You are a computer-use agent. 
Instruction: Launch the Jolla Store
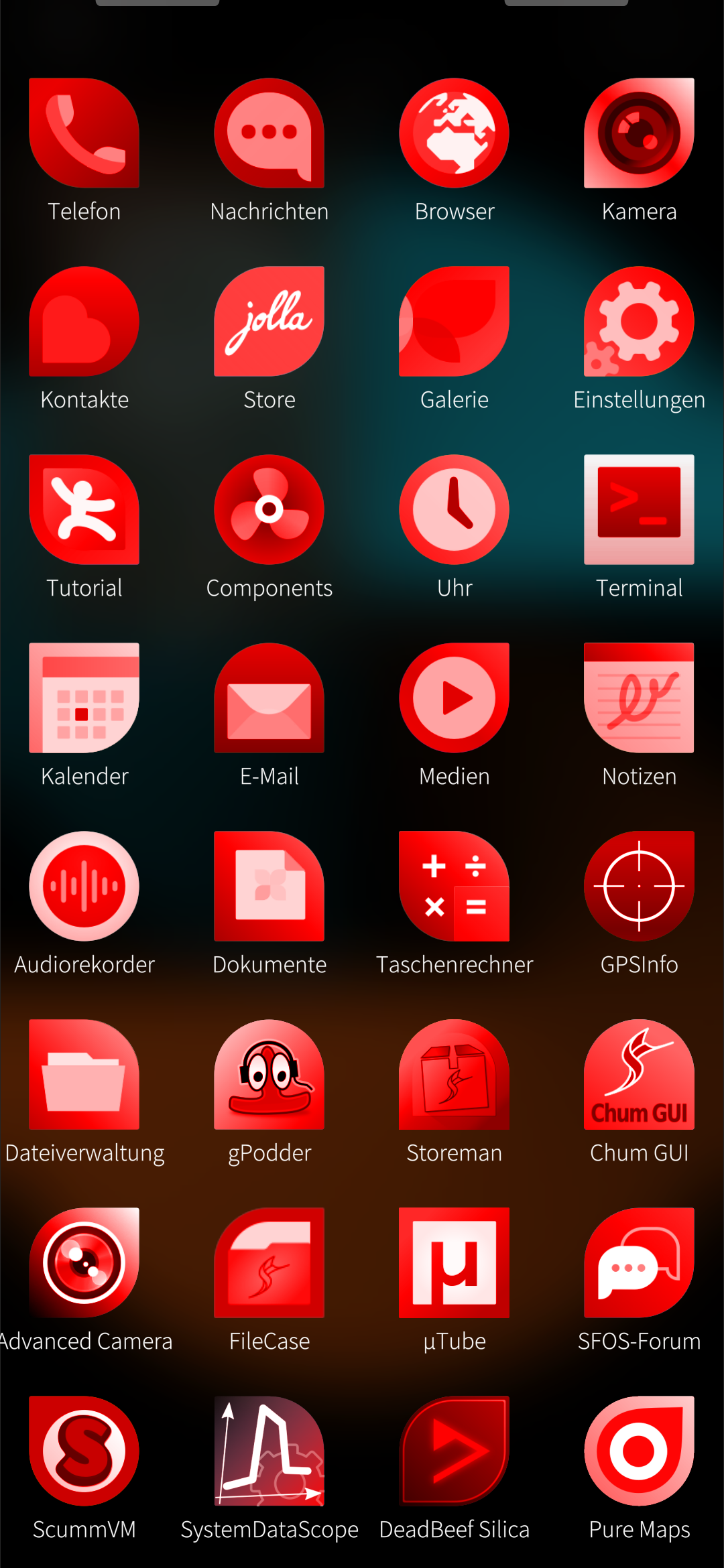(269, 321)
